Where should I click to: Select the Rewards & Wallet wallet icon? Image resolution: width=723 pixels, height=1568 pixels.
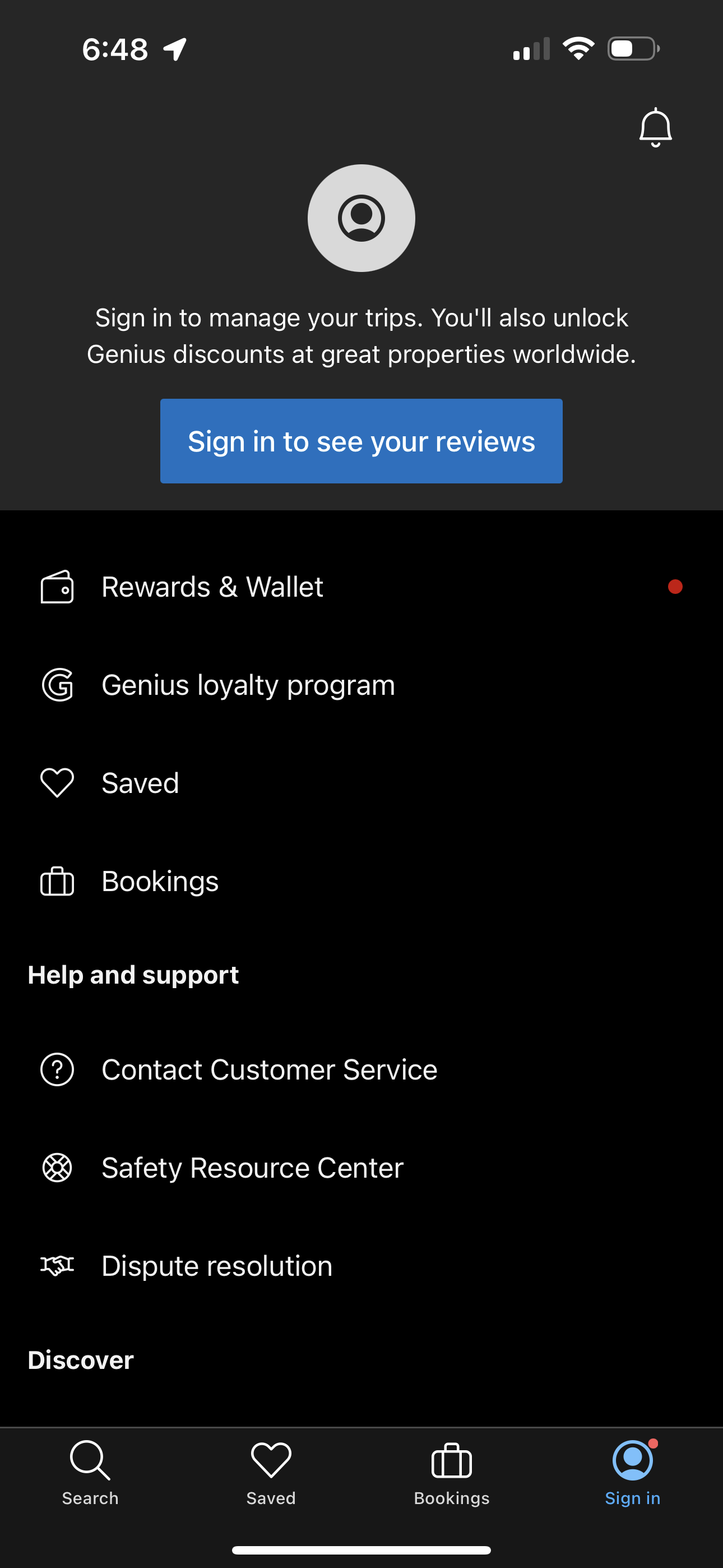57,586
